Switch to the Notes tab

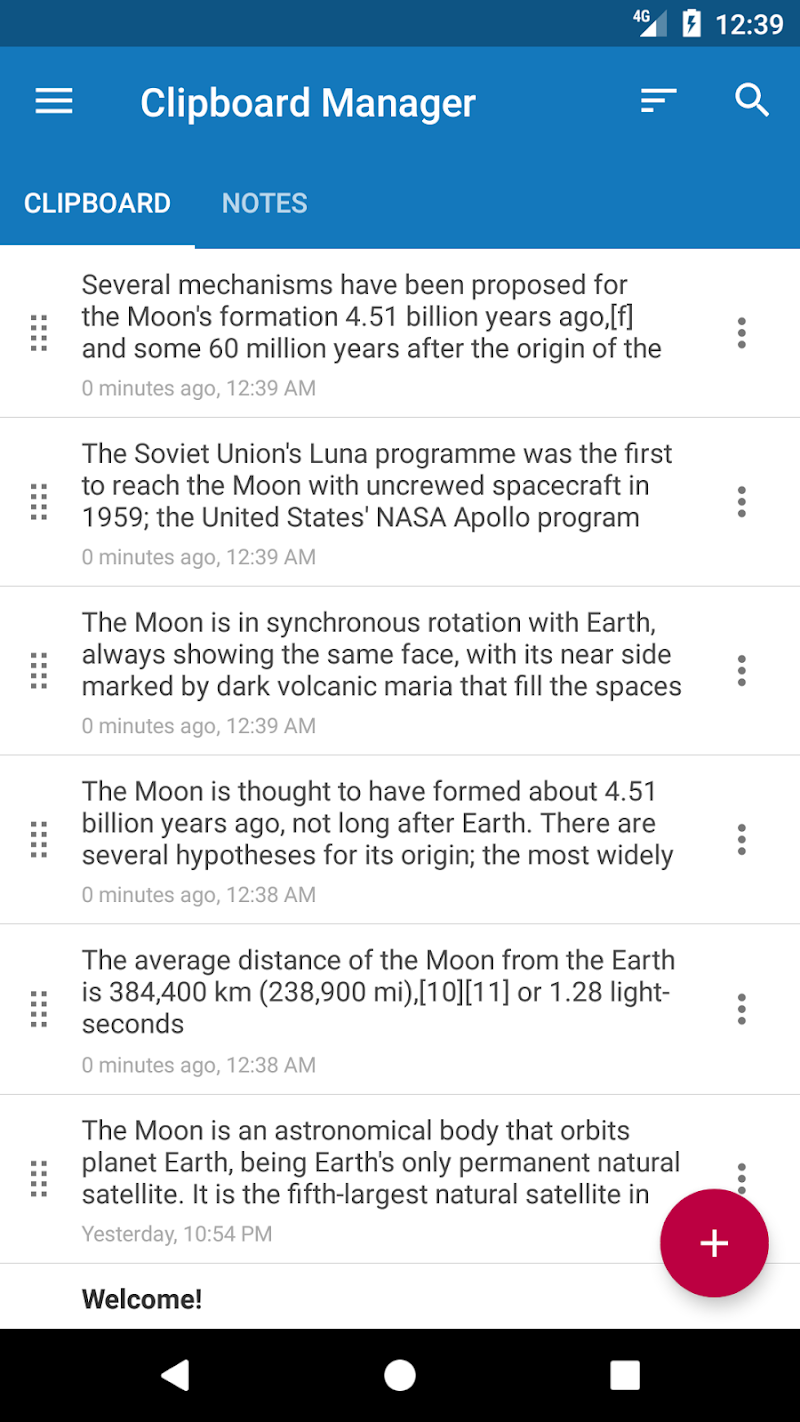click(x=264, y=203)
